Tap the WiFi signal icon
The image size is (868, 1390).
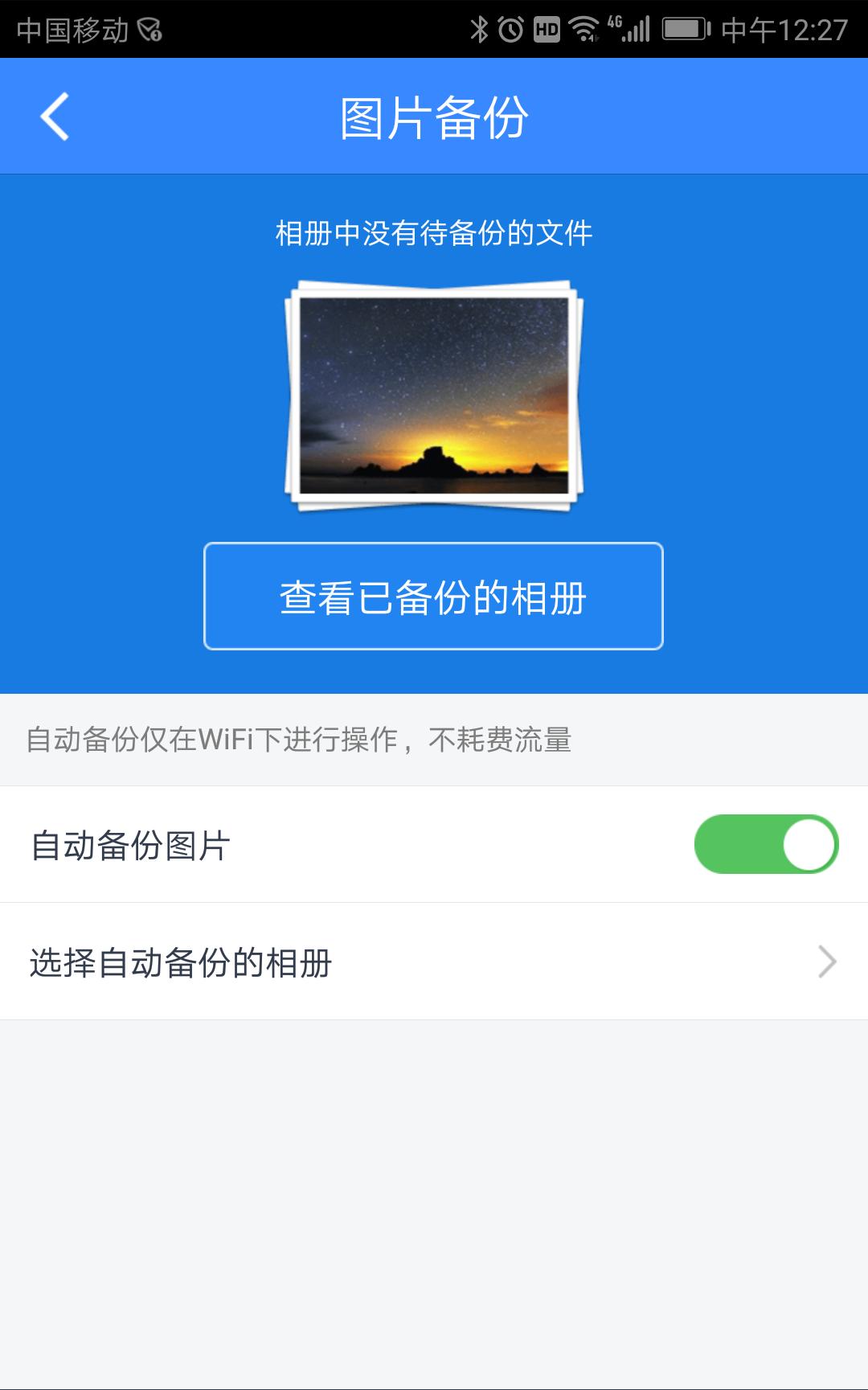587,28
